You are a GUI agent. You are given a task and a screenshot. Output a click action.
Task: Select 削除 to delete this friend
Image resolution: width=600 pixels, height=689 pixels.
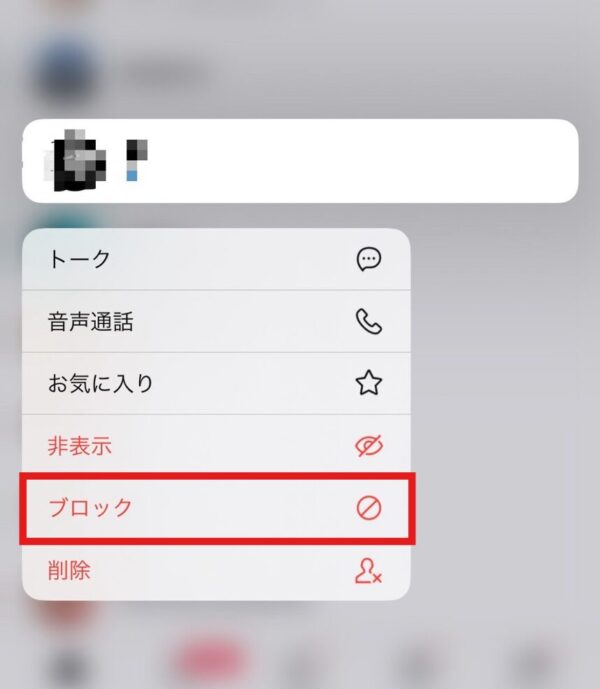point(215,571)
